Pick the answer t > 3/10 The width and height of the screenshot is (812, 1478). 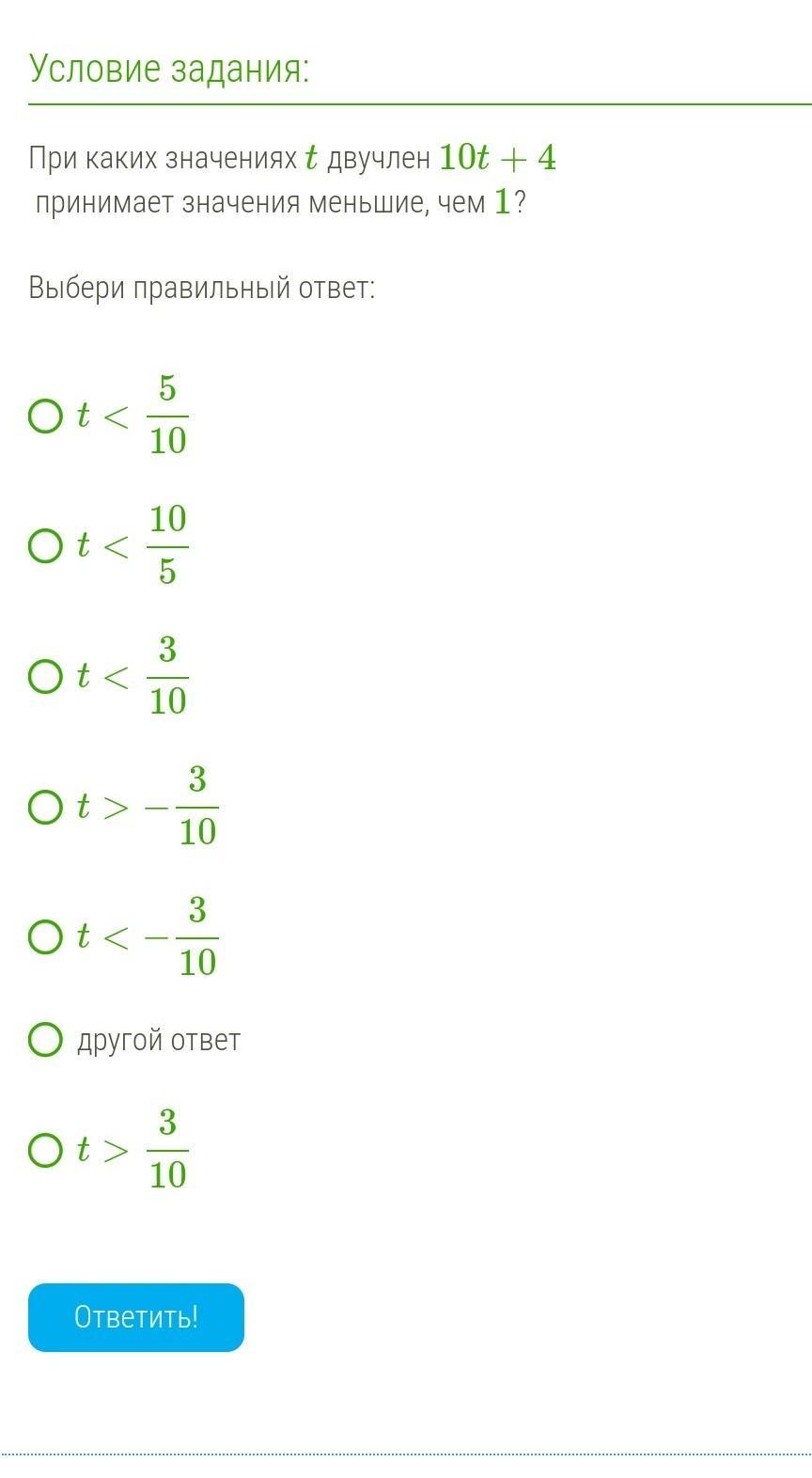point(45,1150)
